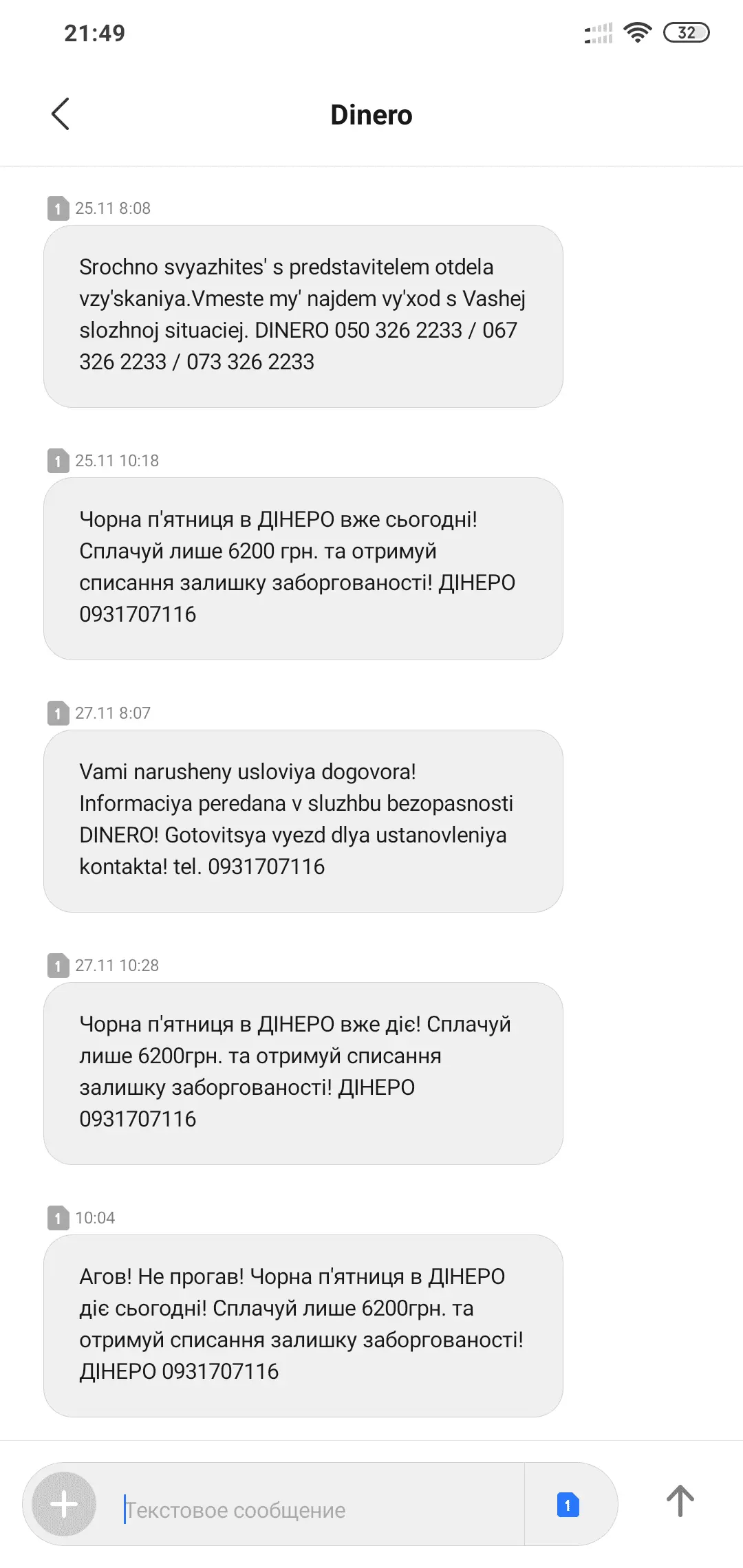The width and height of the screenshot is (743, 1568).
Task: Go back from the Dinero conversation
Action: click(x=61, y=114)
